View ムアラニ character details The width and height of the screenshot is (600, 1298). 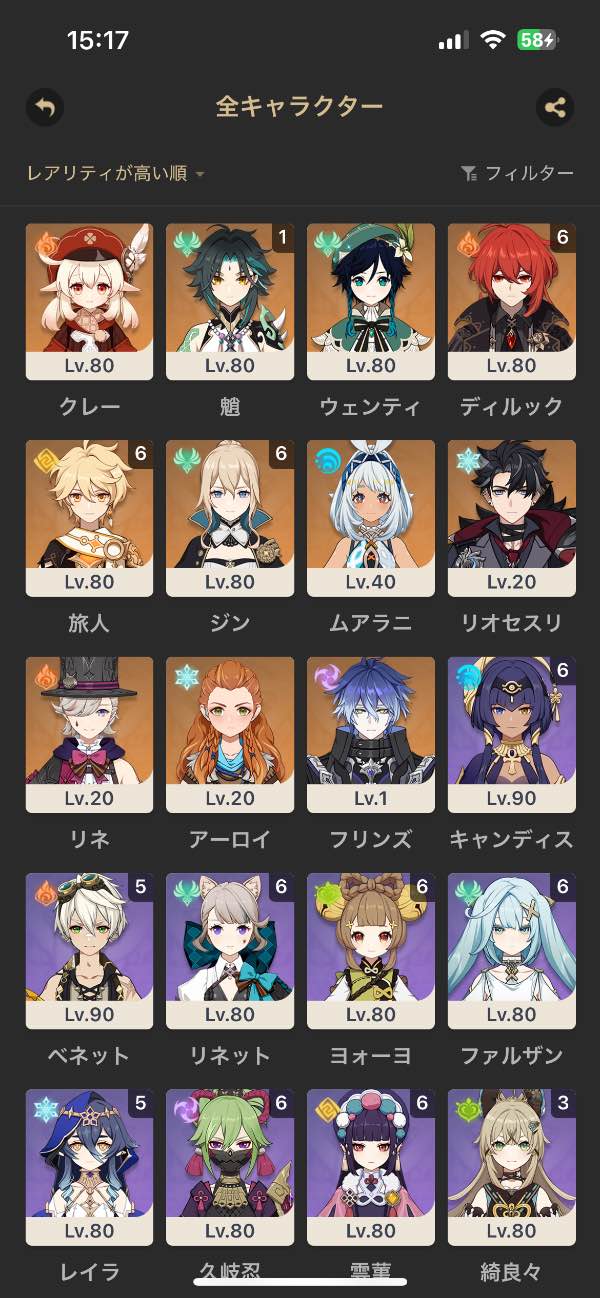[x=371, y=517]
